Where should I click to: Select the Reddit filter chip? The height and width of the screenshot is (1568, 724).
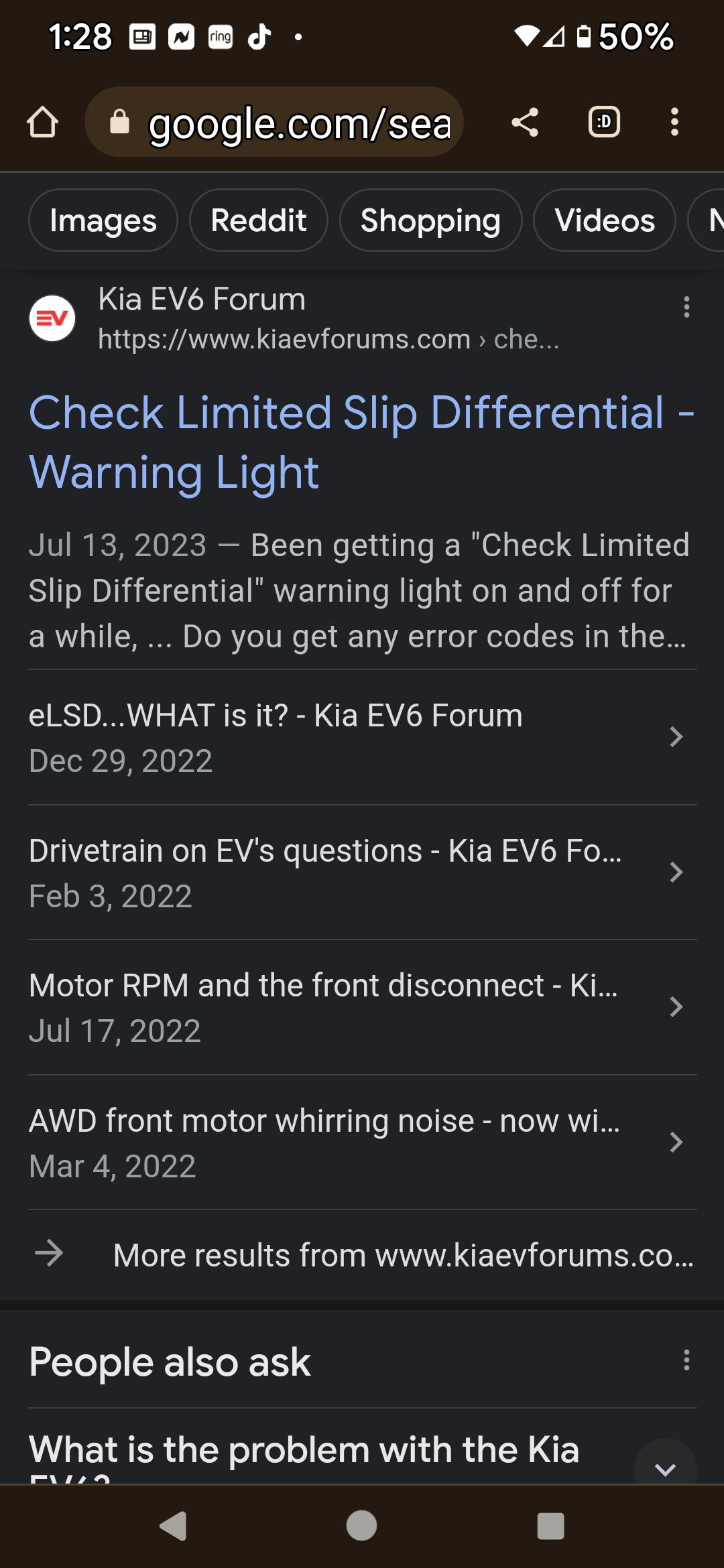259,220
